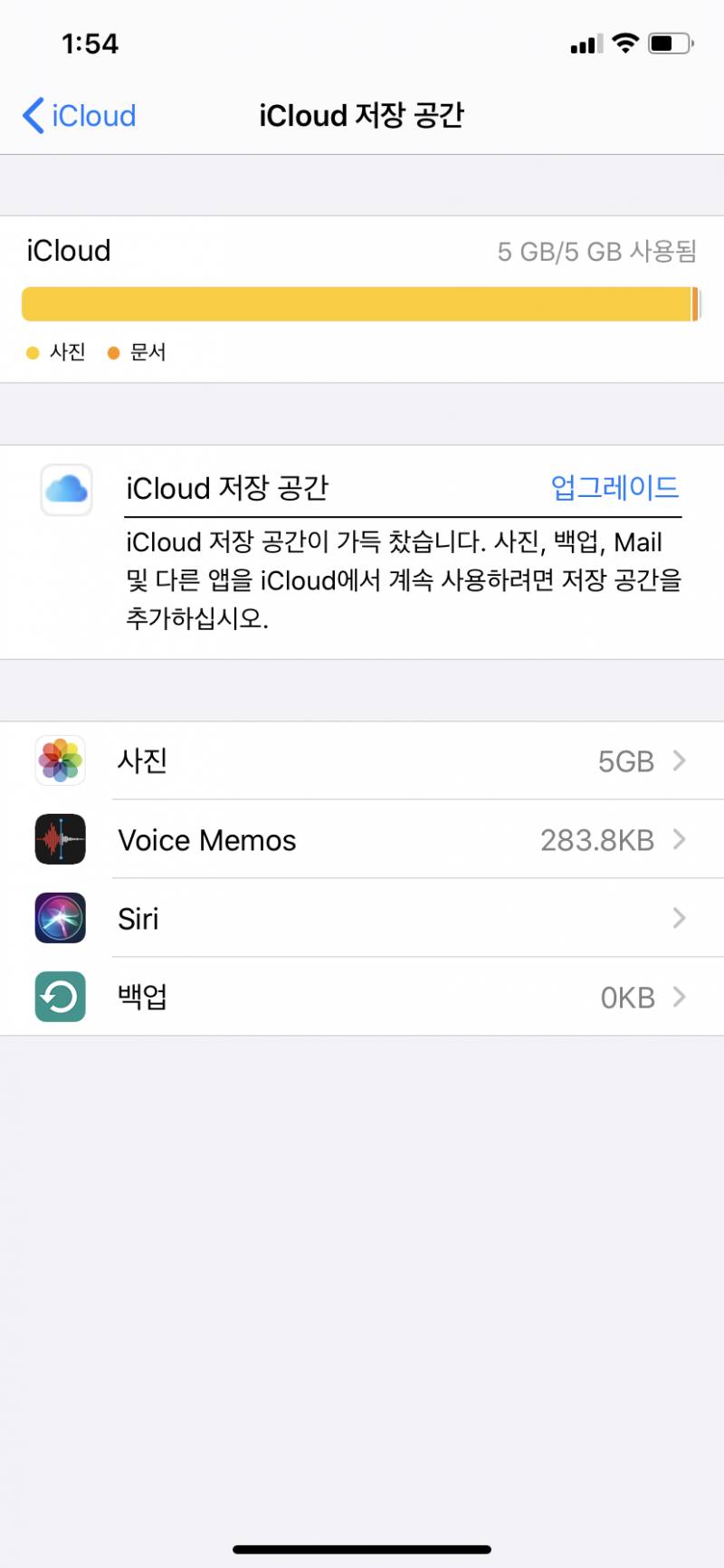Open the Photos app icon in storage list
The width and height of the screenshot is (724, 1568).
[x=60, y=760]
